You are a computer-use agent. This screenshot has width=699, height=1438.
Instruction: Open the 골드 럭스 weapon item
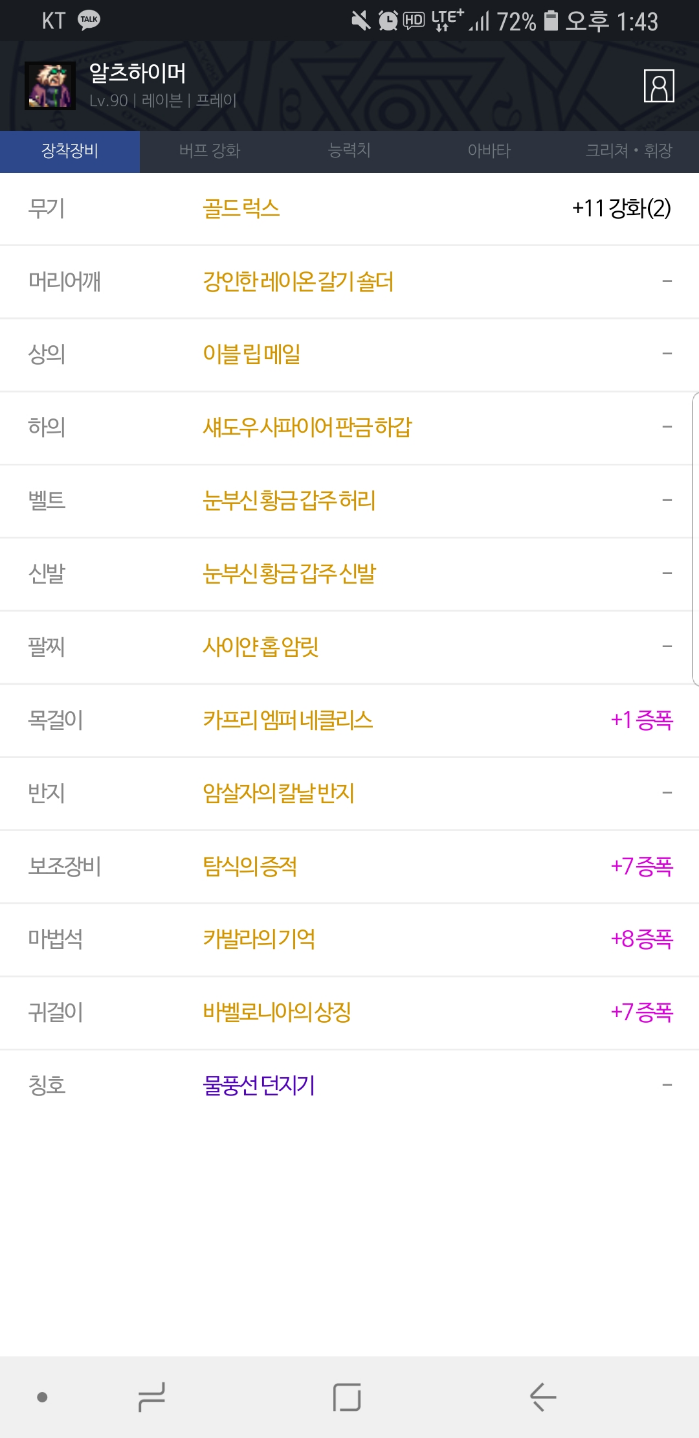click(x=241, y=208)
